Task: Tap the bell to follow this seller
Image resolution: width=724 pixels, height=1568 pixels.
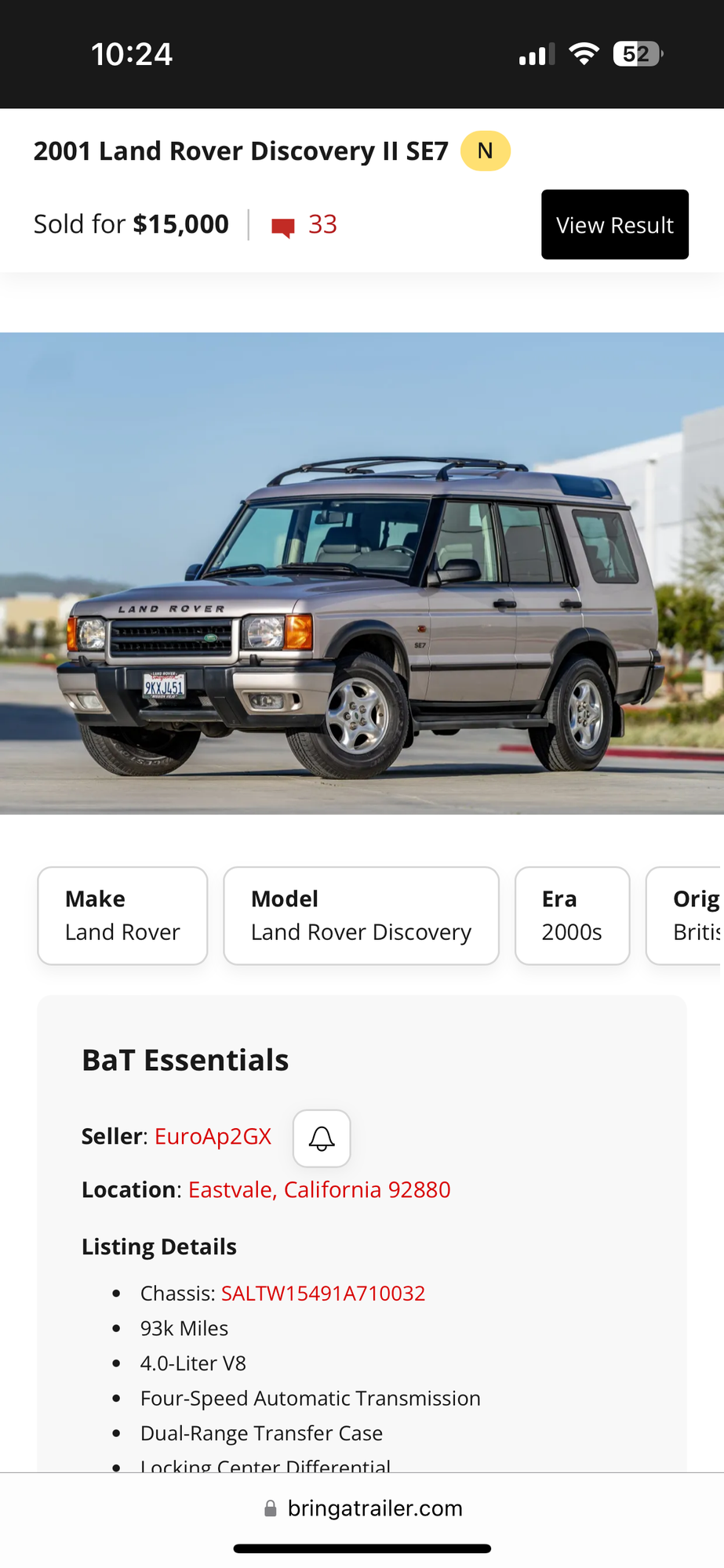Action: [322, 1138]
